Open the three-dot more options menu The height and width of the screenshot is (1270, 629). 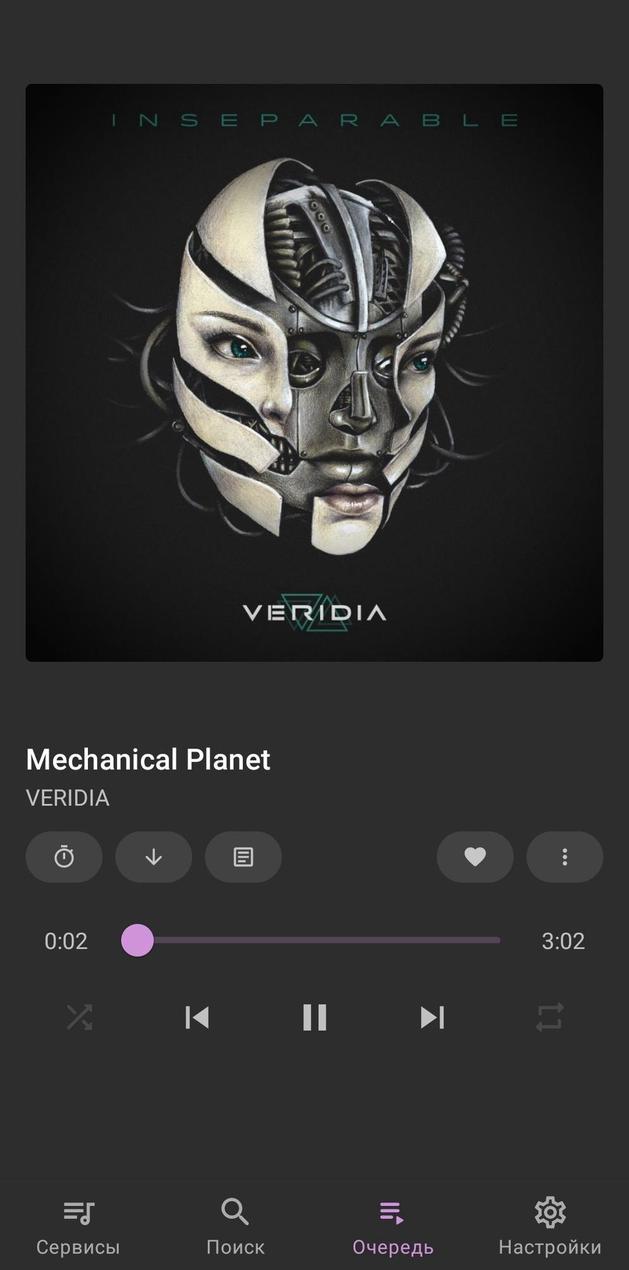[565, 857]
